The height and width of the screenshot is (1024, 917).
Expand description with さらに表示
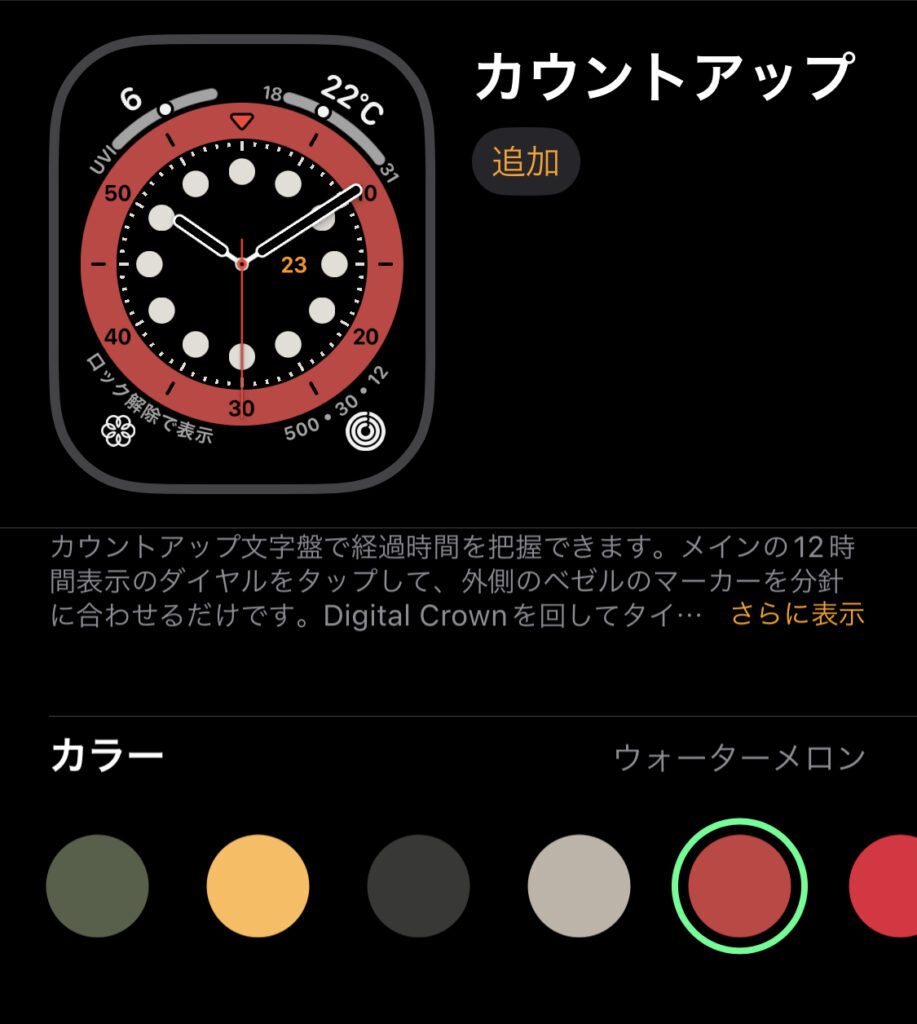tap(797, 613)
